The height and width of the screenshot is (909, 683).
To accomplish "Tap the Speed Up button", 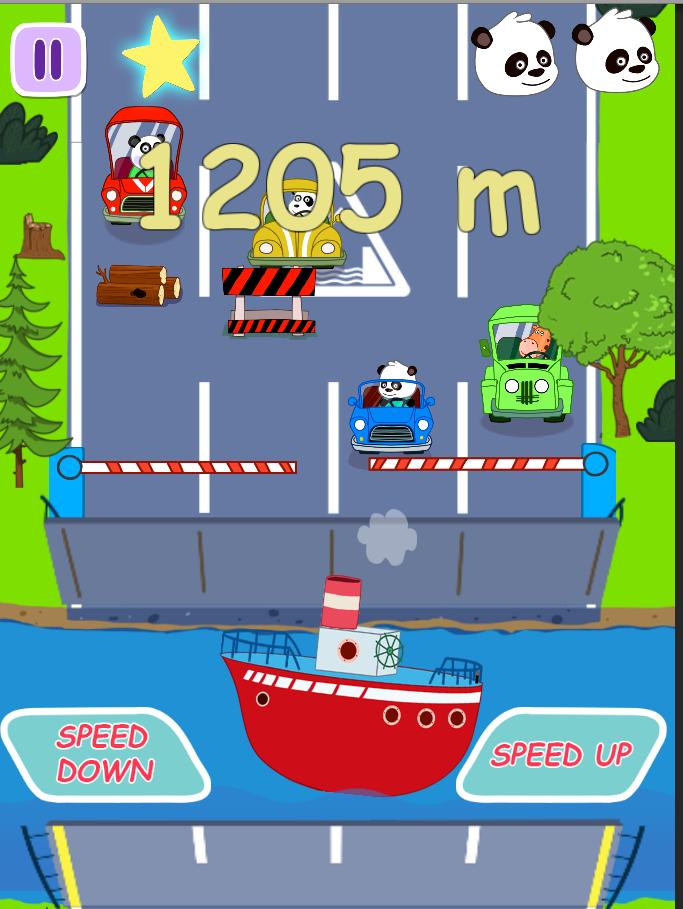I will 561,755.
